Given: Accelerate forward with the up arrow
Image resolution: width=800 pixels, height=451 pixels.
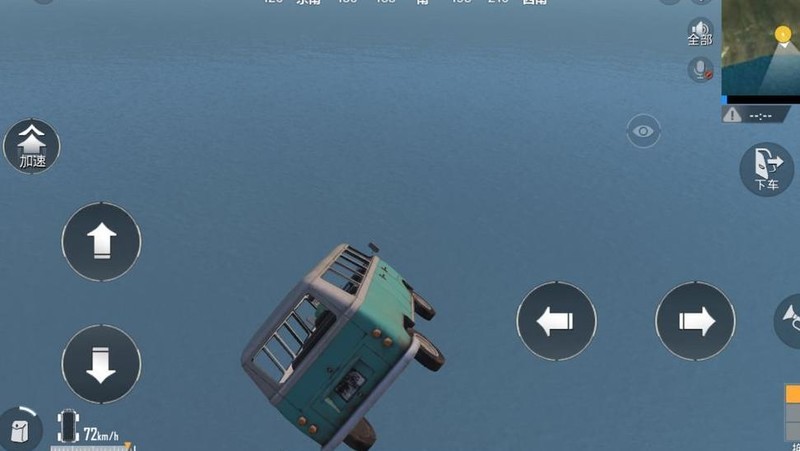Looking at the screenshot, I should 101,242.
